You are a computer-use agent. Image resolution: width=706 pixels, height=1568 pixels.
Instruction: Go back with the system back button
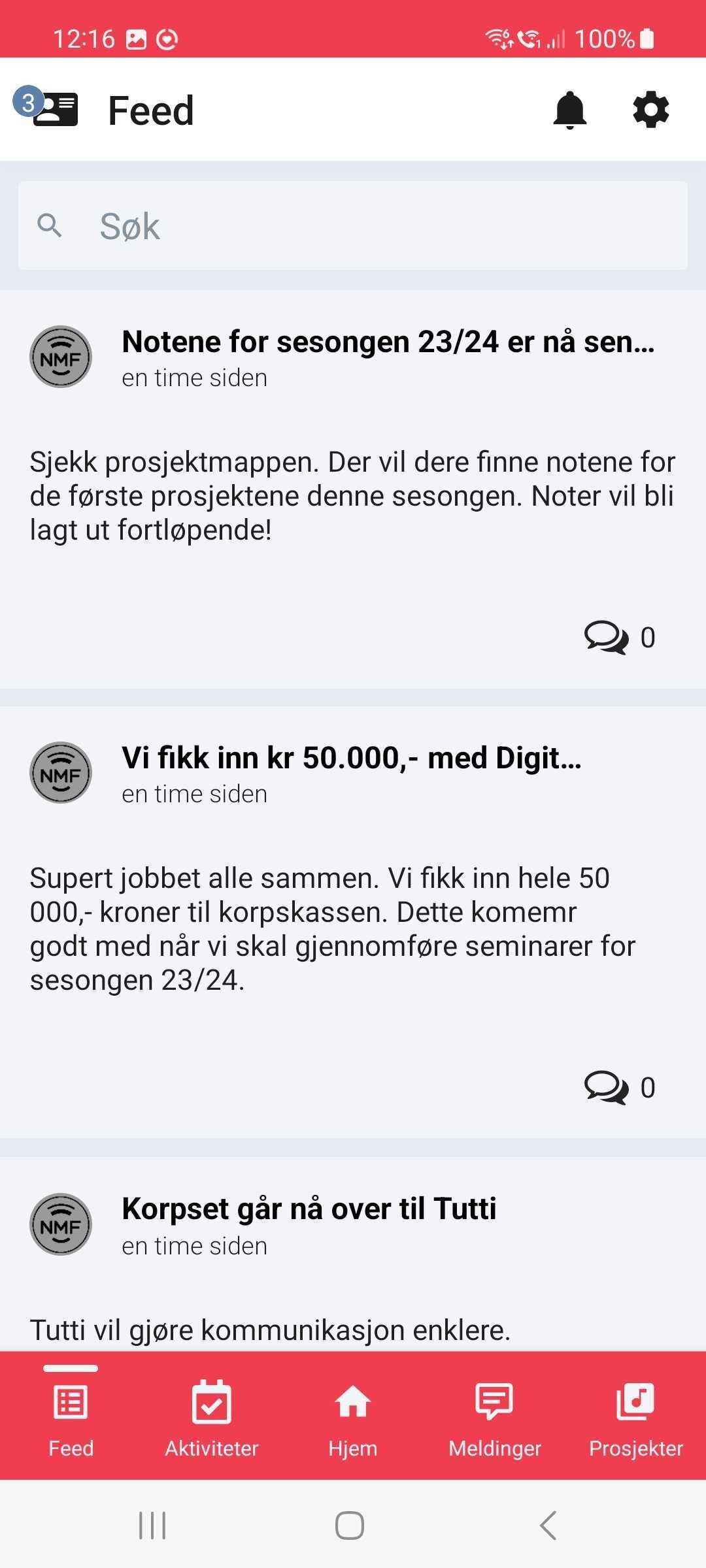pos(548,1526)
